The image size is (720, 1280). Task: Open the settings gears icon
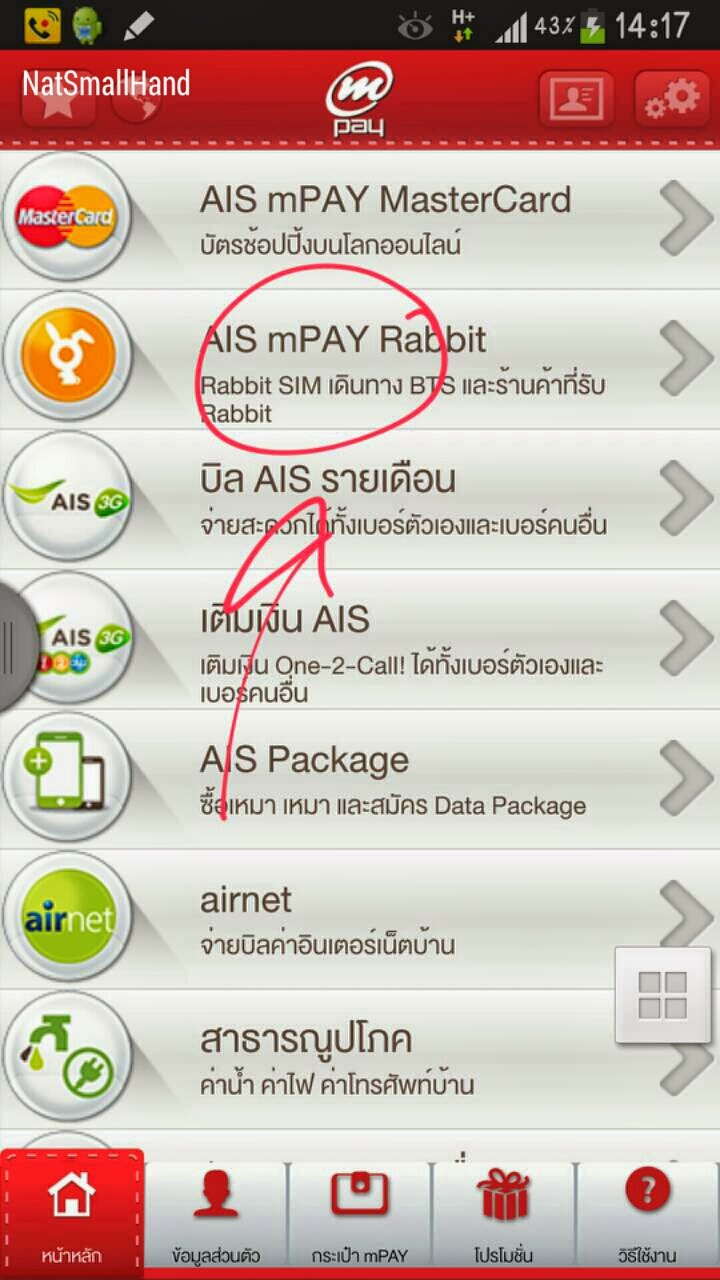673,98
